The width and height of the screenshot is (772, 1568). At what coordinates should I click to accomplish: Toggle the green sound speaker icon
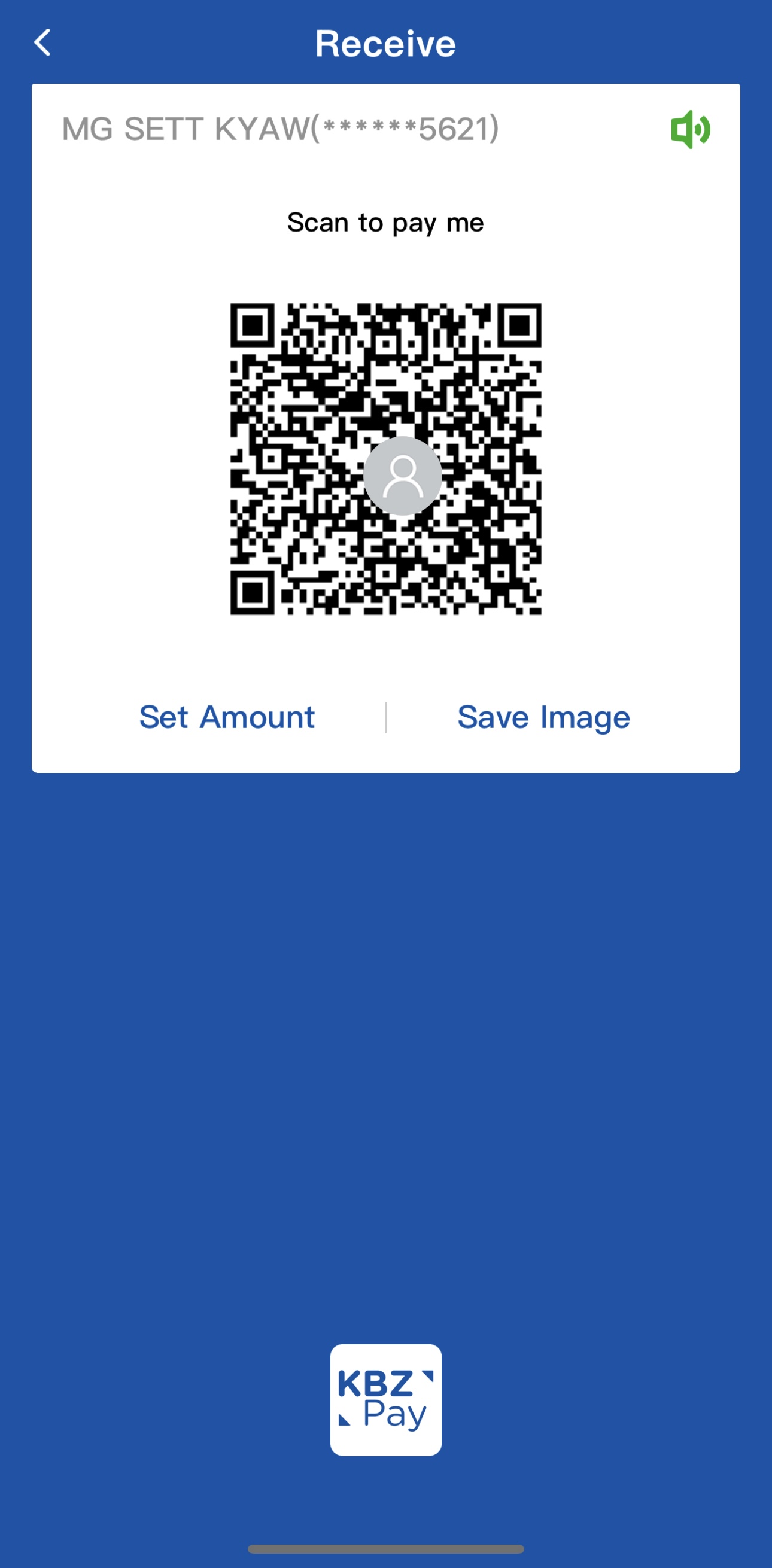(690, 129)
